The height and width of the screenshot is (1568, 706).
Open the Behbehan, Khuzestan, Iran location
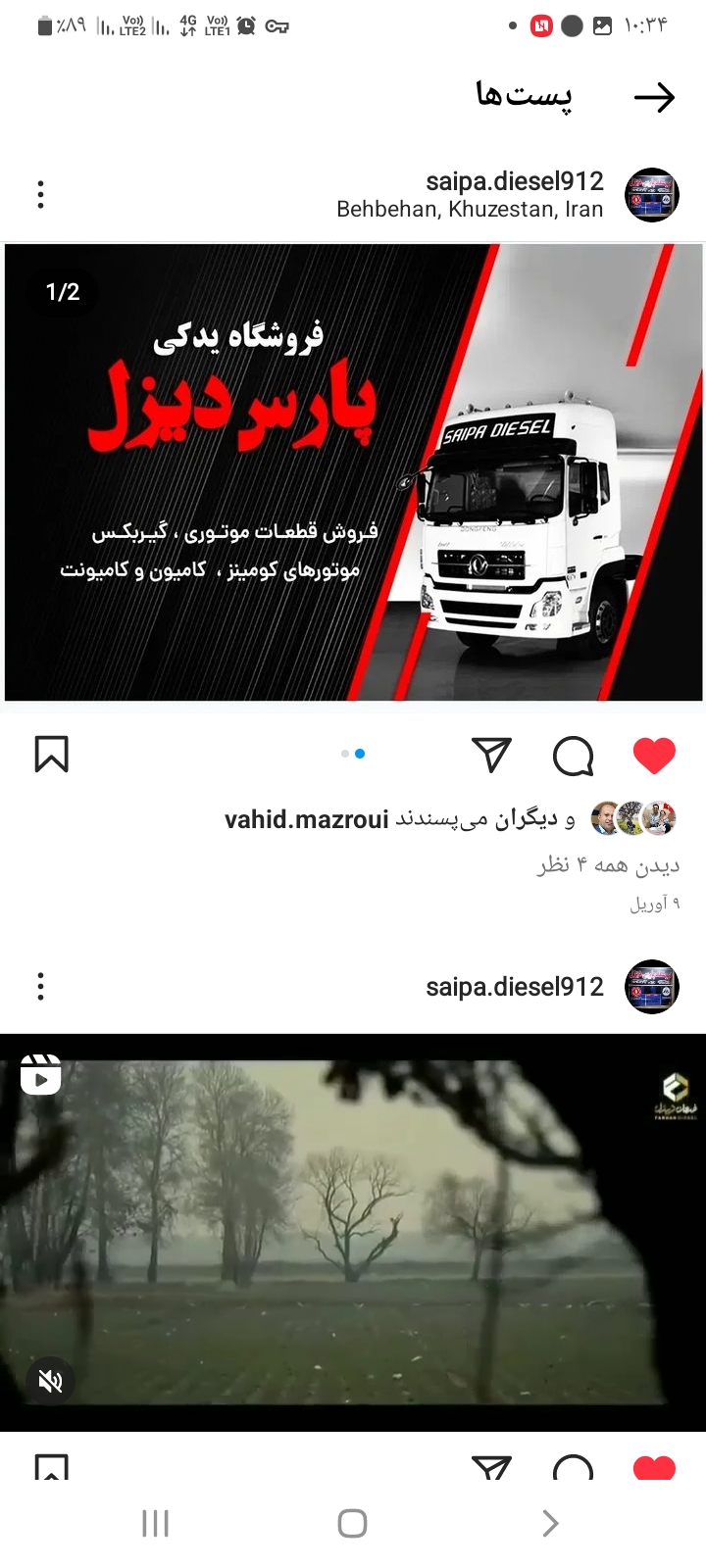pyautogui.click(x=469, y=210)
